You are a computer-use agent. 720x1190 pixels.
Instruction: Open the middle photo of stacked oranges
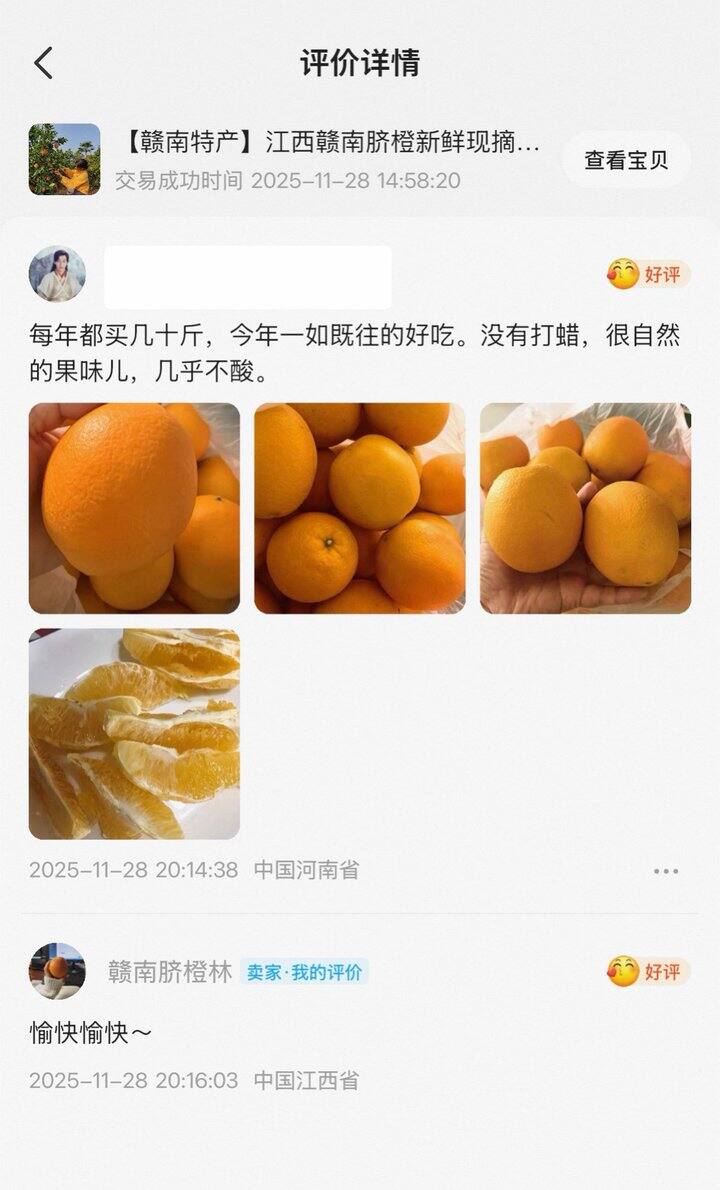tap(359, 501)
